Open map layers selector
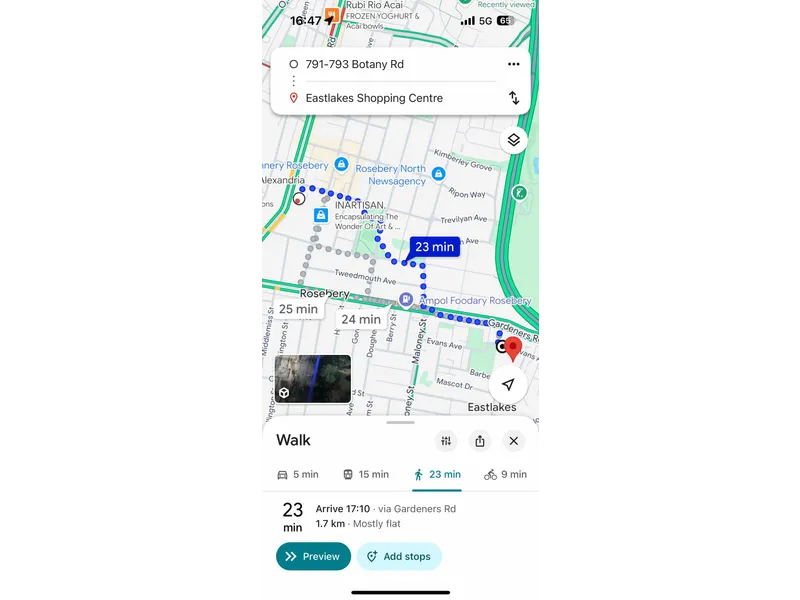 tap(513, 140)
